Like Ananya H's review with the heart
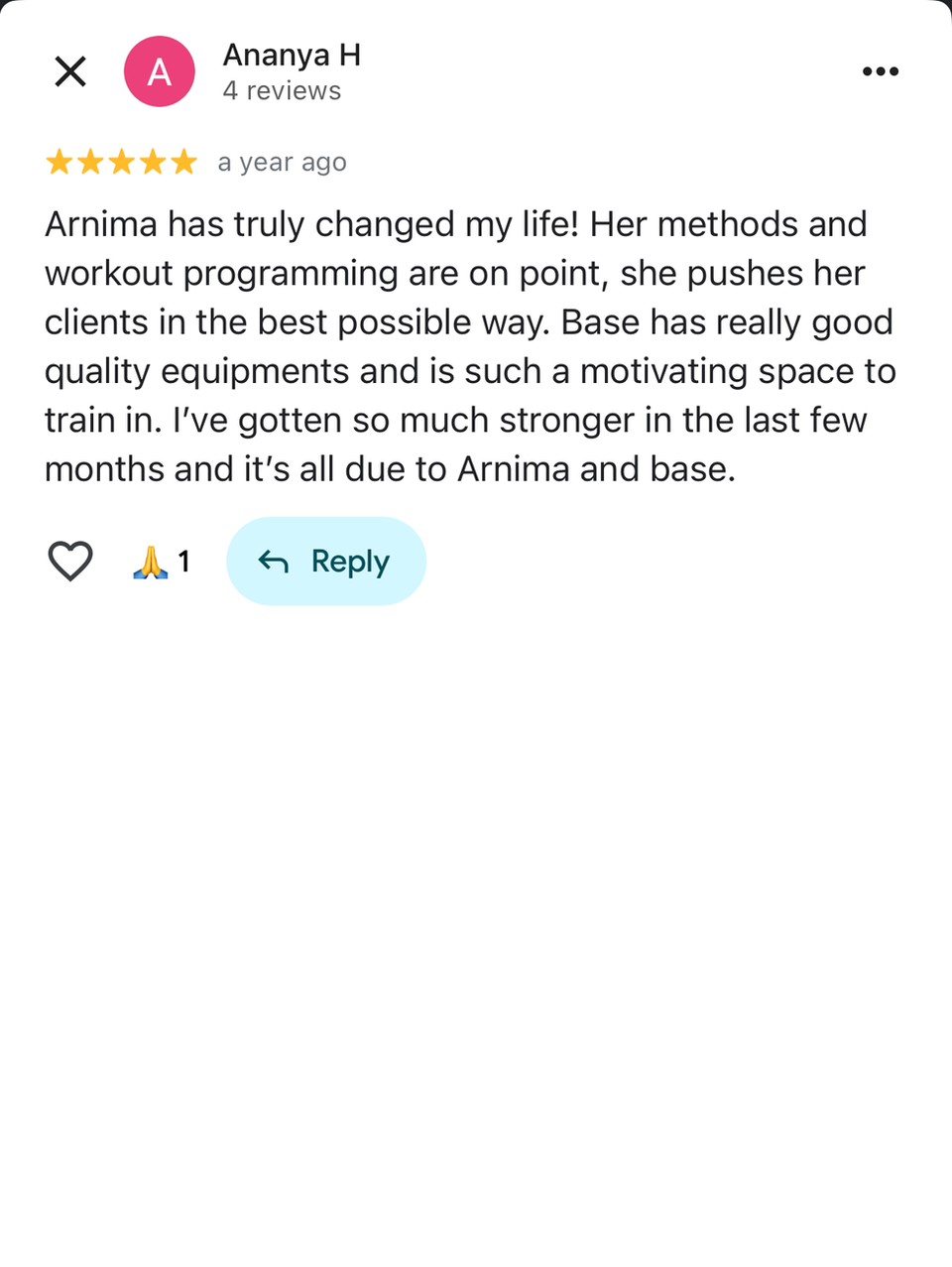The image size is (952, 1267). (70, 562)
